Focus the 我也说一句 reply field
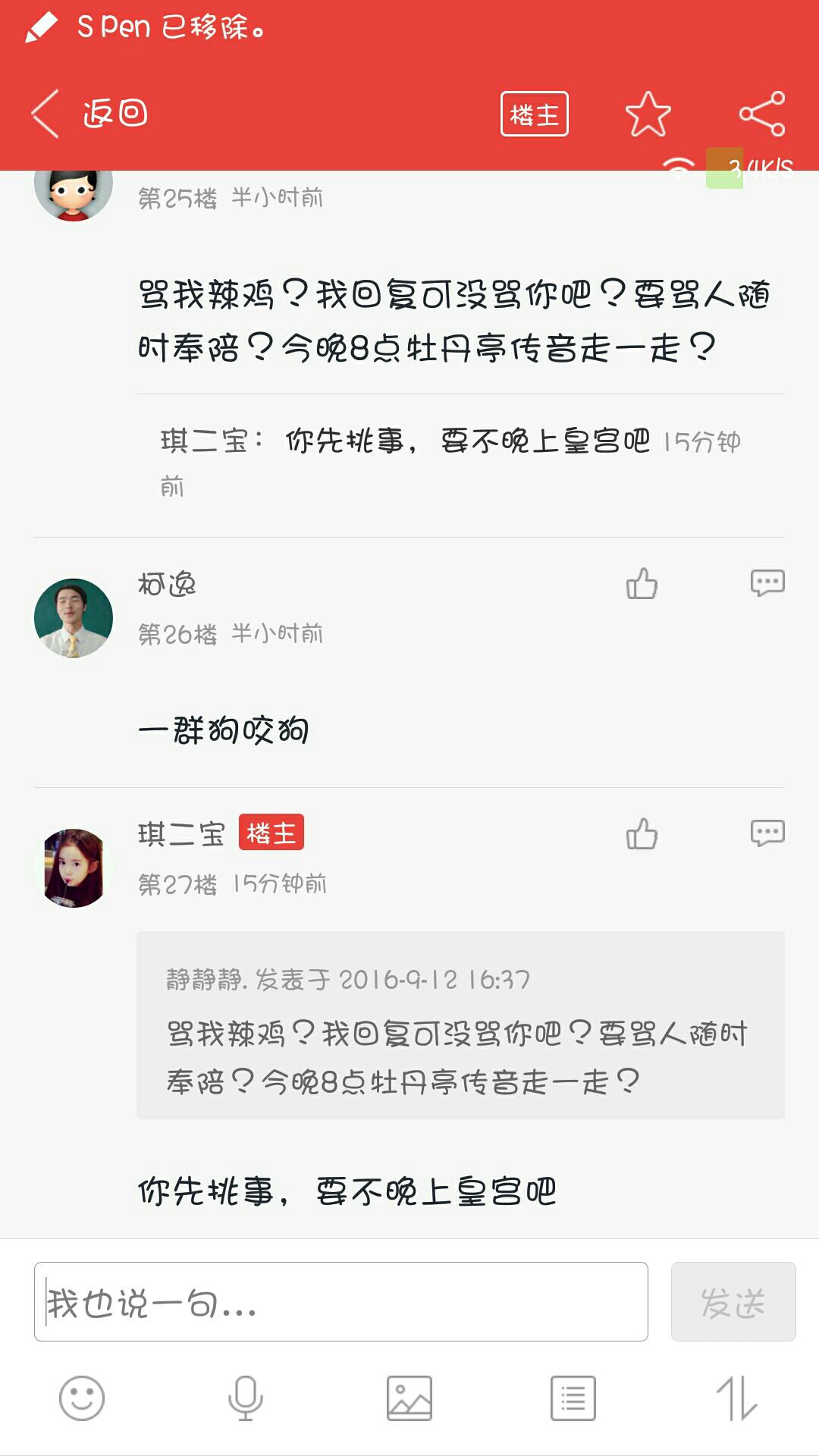819x1456 pixels. [341, 1301]
